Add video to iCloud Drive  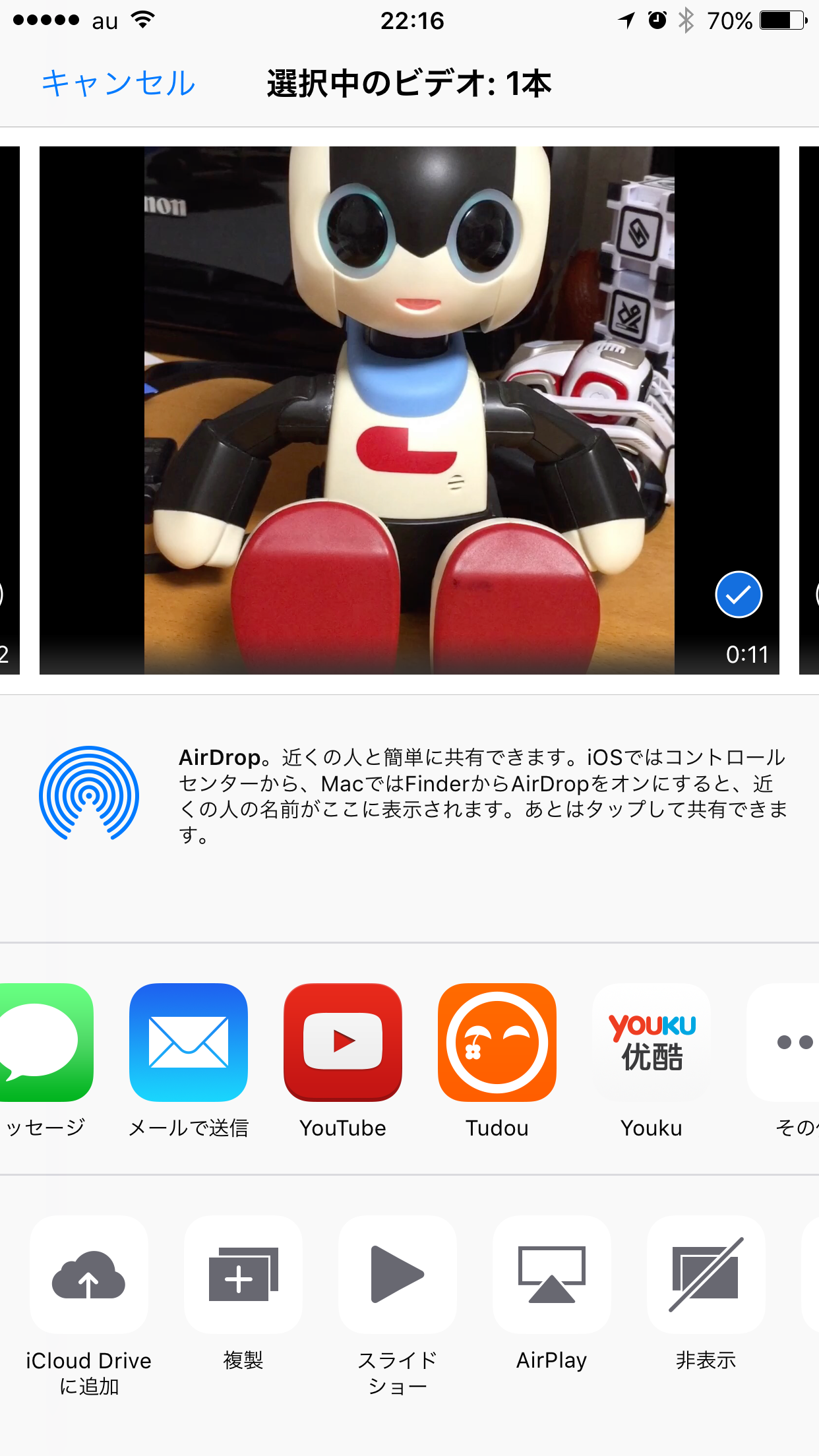89,1275
